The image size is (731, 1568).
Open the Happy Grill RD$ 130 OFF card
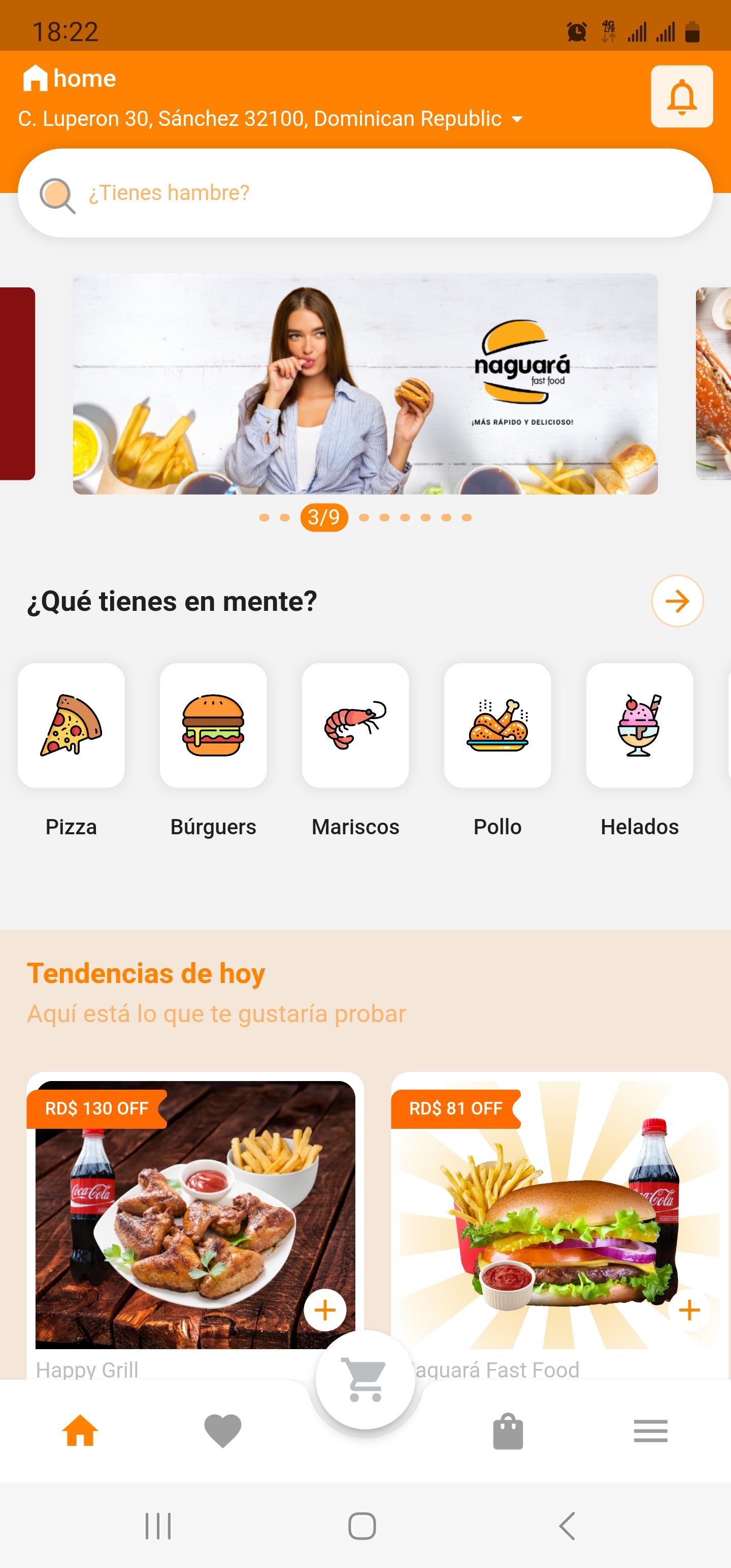click(183, 1212)
